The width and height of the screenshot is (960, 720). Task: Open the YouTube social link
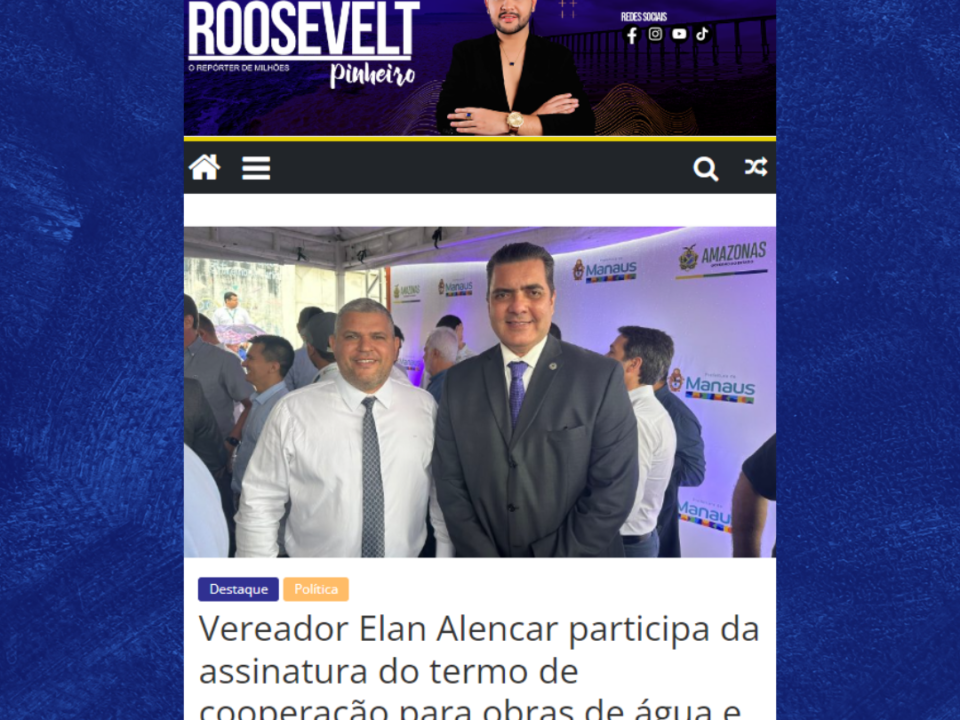679,34
